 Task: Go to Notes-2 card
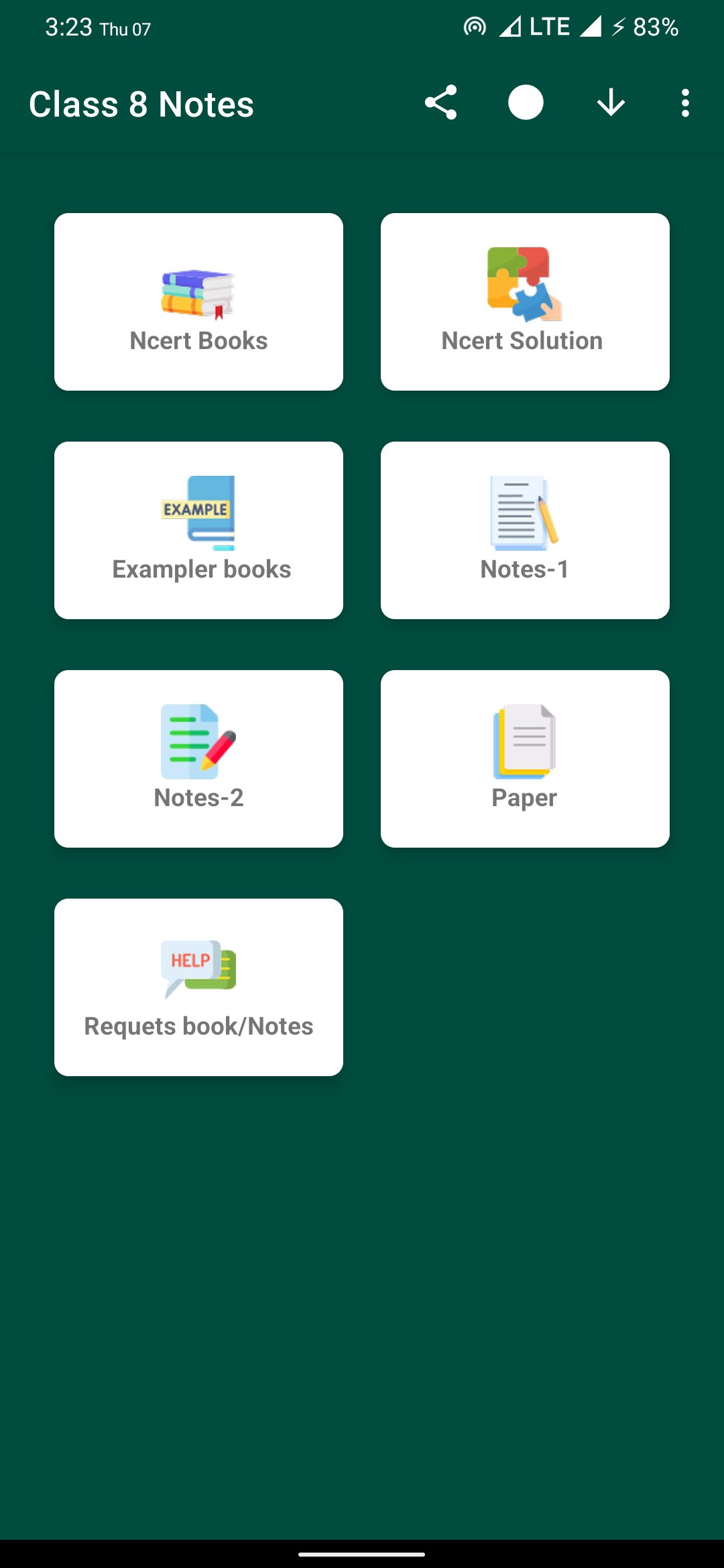[x=198, y=759]
